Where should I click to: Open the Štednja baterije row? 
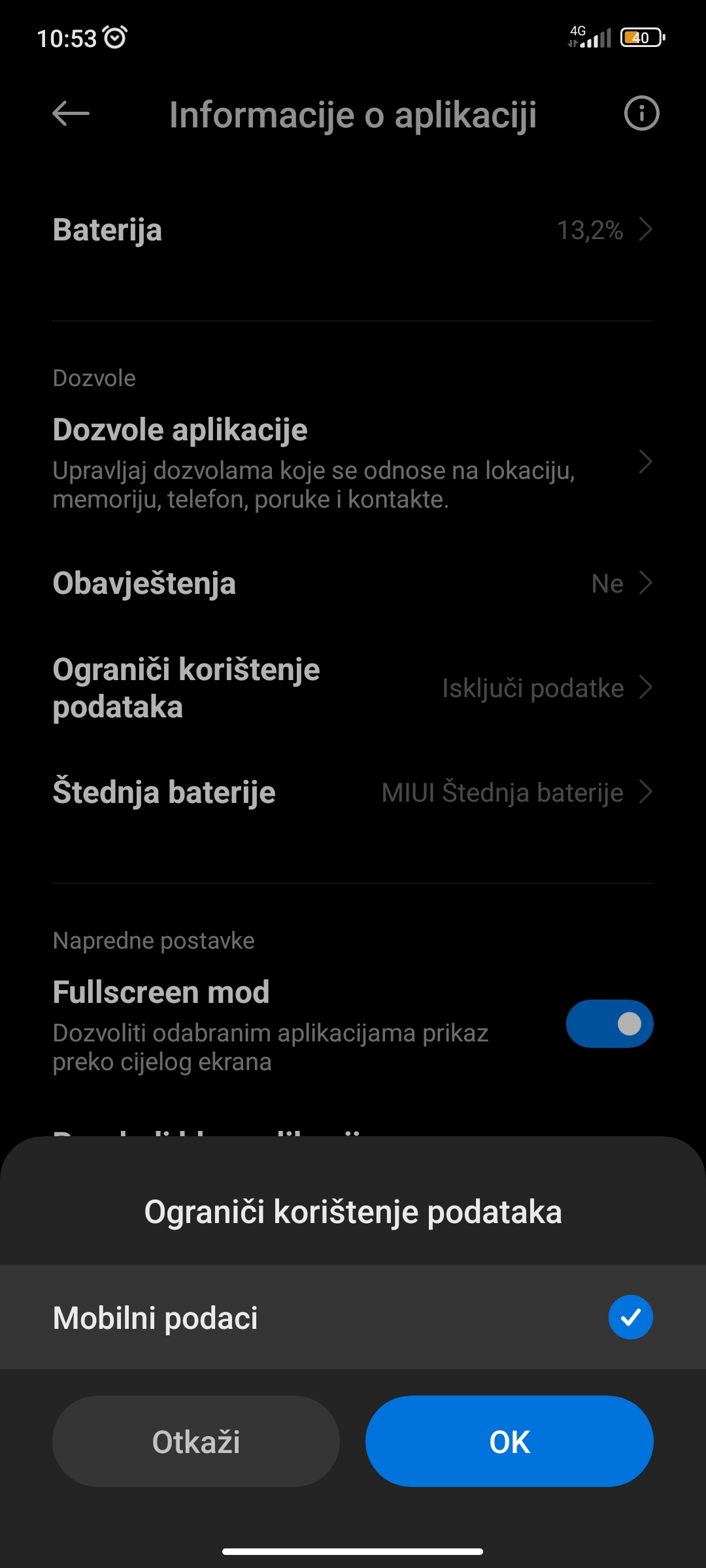point(353,792)
